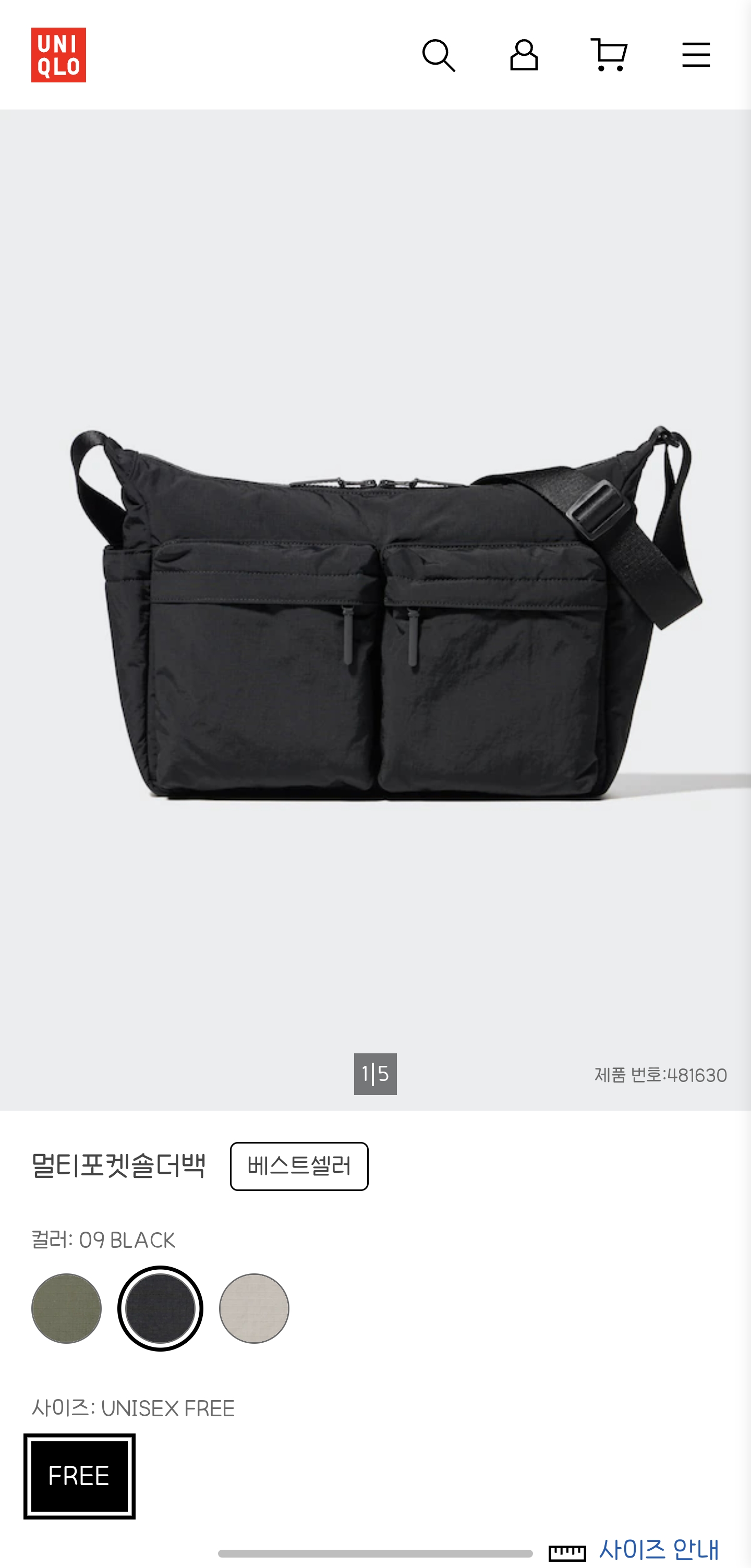
Task: Select the light beige color swatch
Action: tap(254, 1308)
